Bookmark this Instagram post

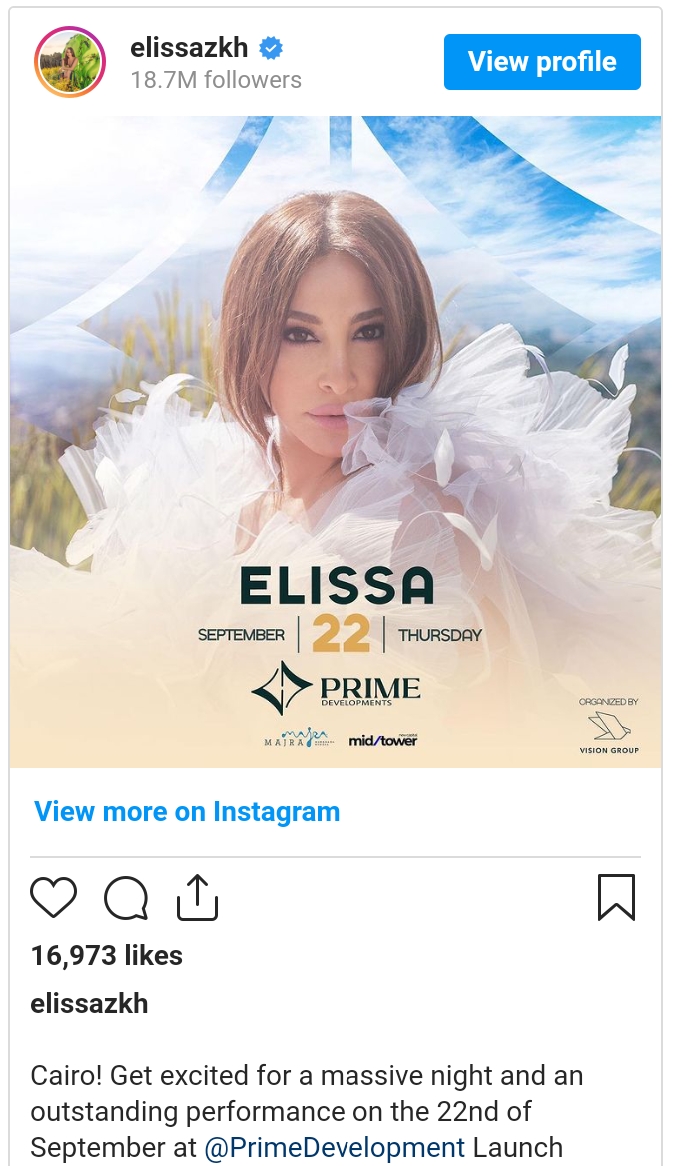point(616,897)
